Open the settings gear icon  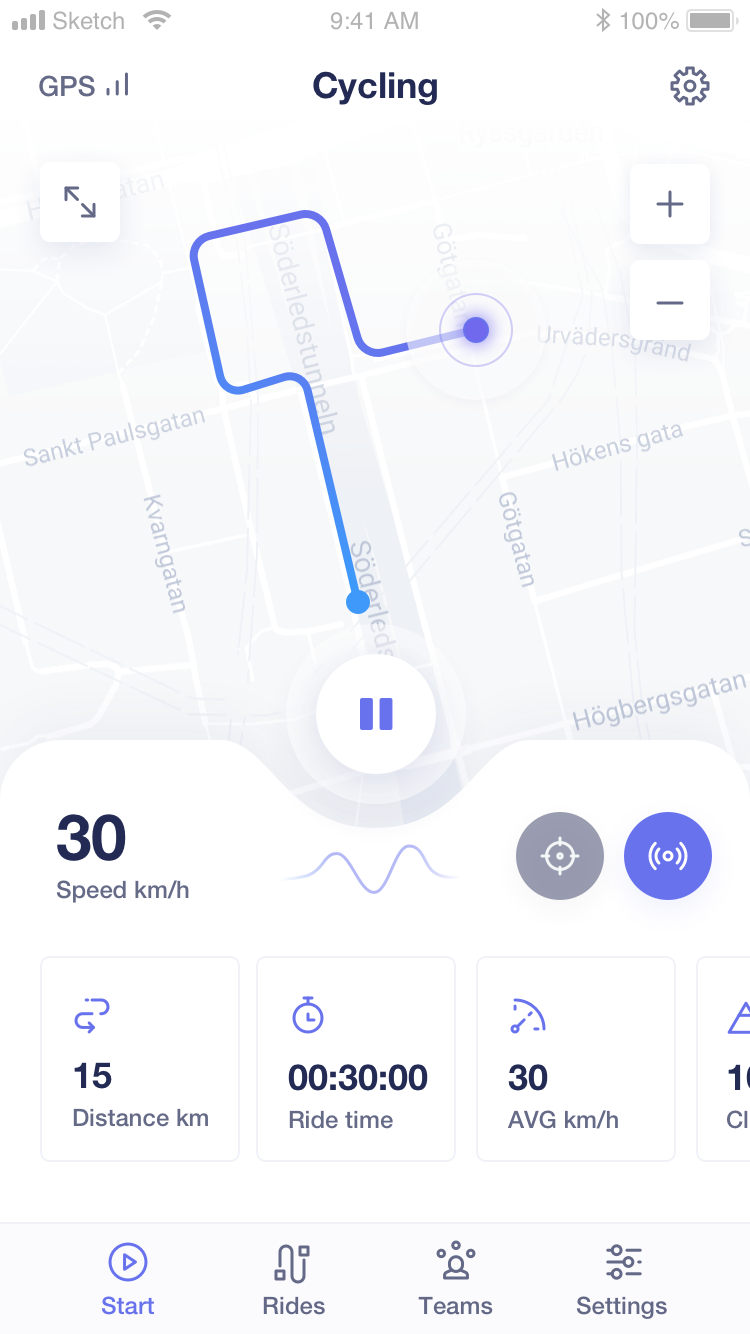(x=689, y=86)
